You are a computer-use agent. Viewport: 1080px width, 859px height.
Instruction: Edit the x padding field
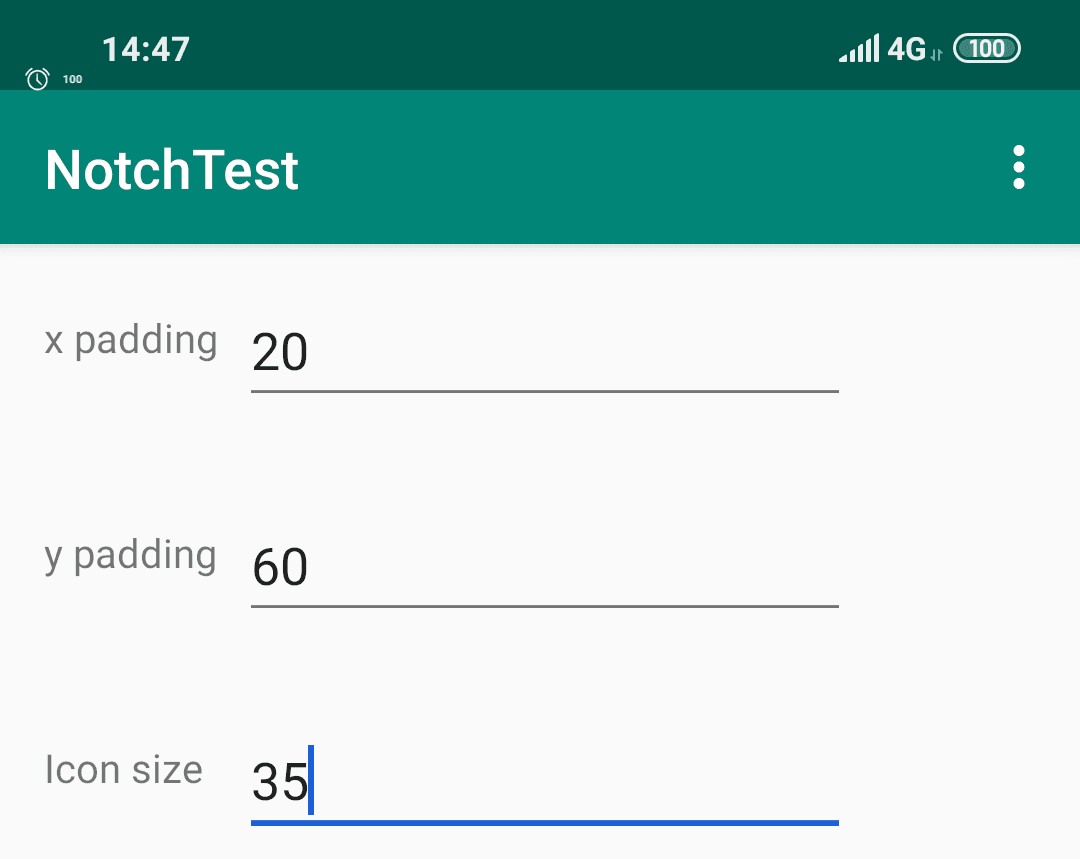coord(543,353)
